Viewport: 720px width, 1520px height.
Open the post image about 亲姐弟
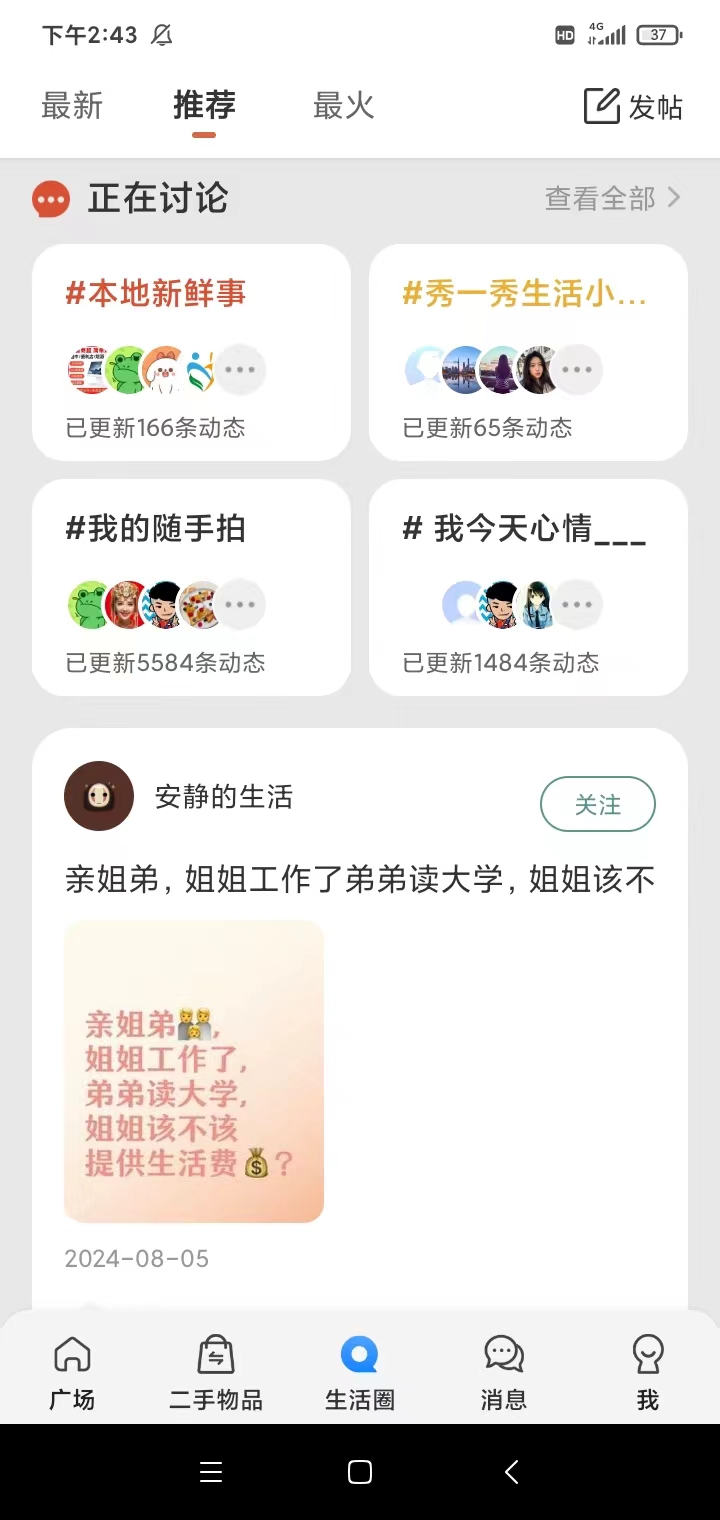point(194,1071)
